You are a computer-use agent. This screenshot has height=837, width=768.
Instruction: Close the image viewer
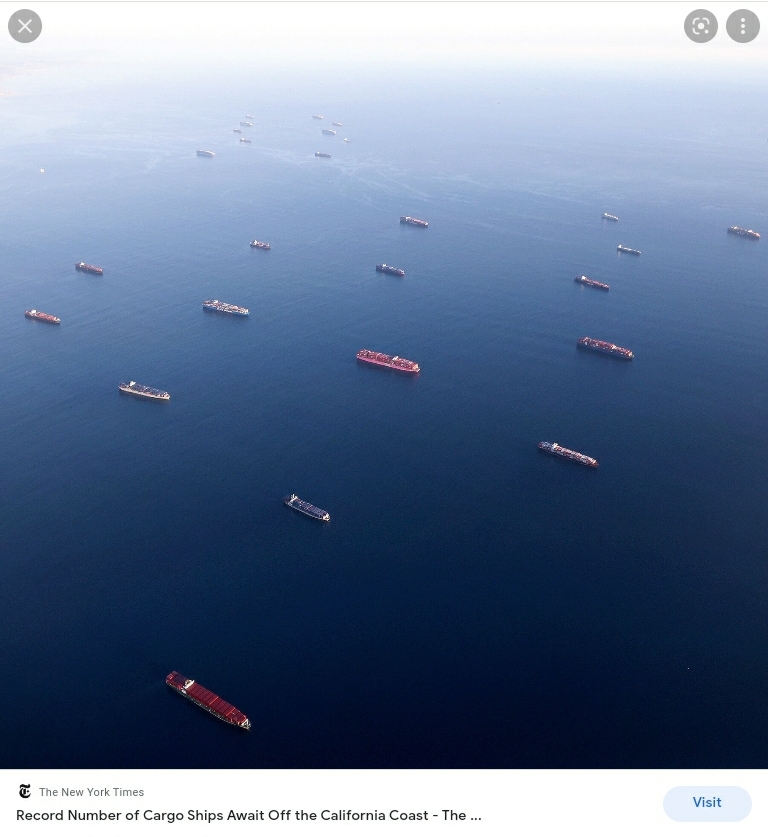pyautogui.click(x=25, y=26)
